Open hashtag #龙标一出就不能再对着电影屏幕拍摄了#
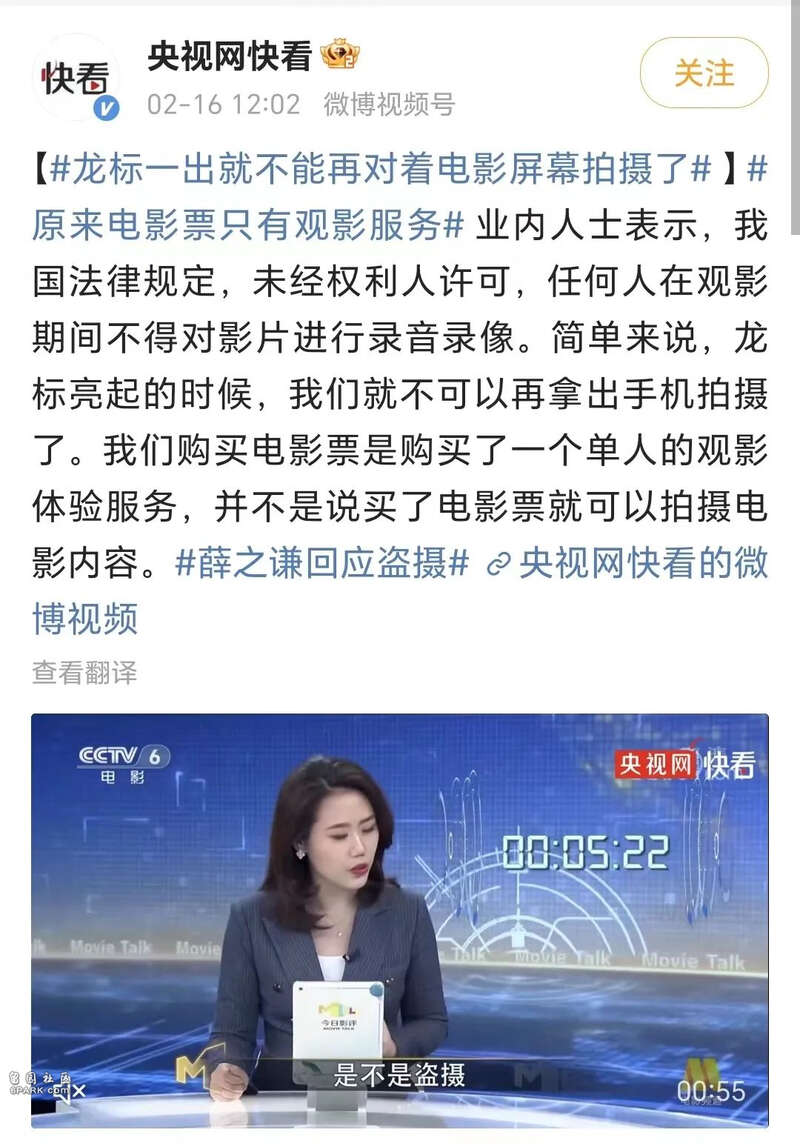 pos(380,170)
